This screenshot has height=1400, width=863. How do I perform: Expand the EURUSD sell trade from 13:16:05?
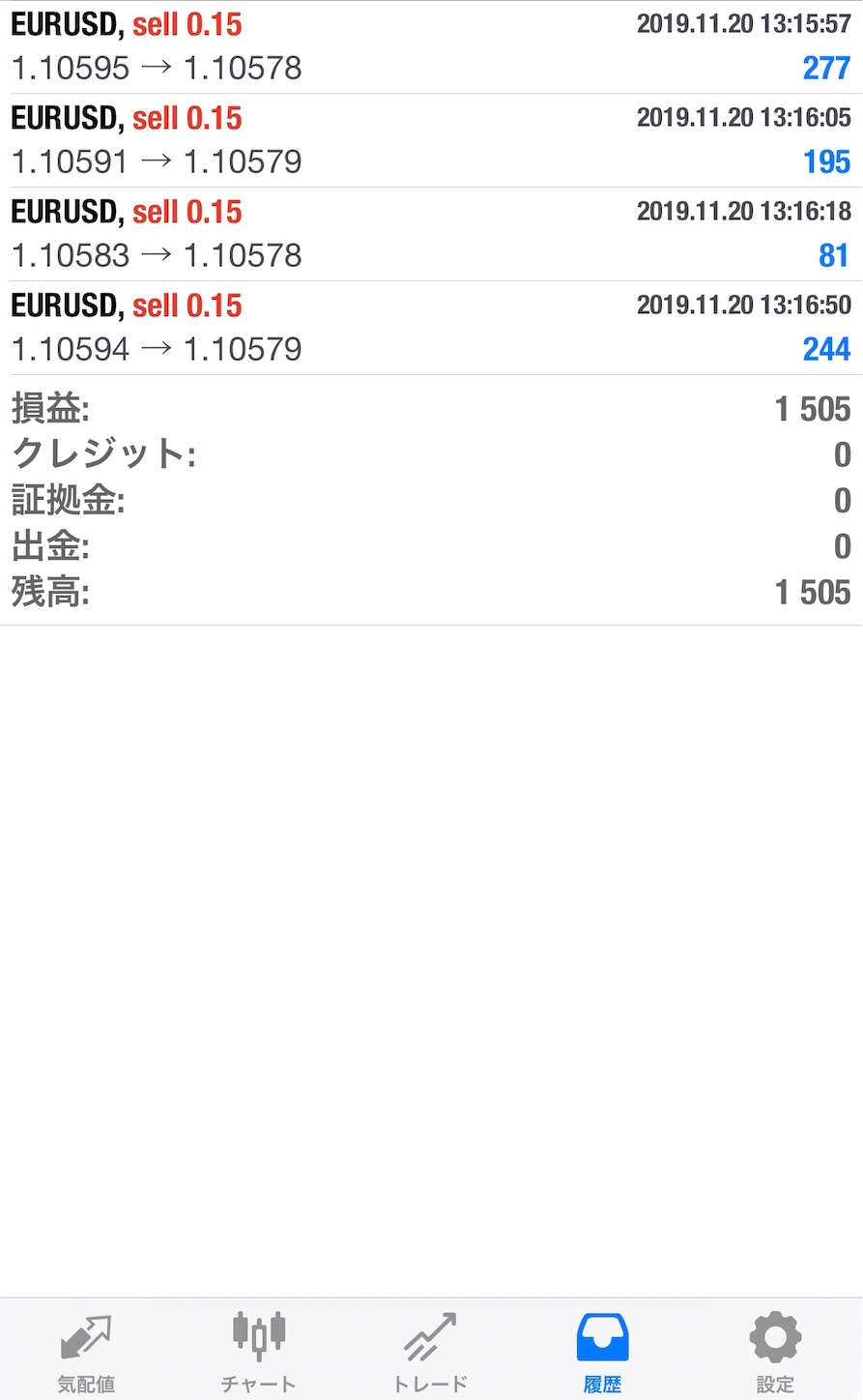[x=431, y=140]
